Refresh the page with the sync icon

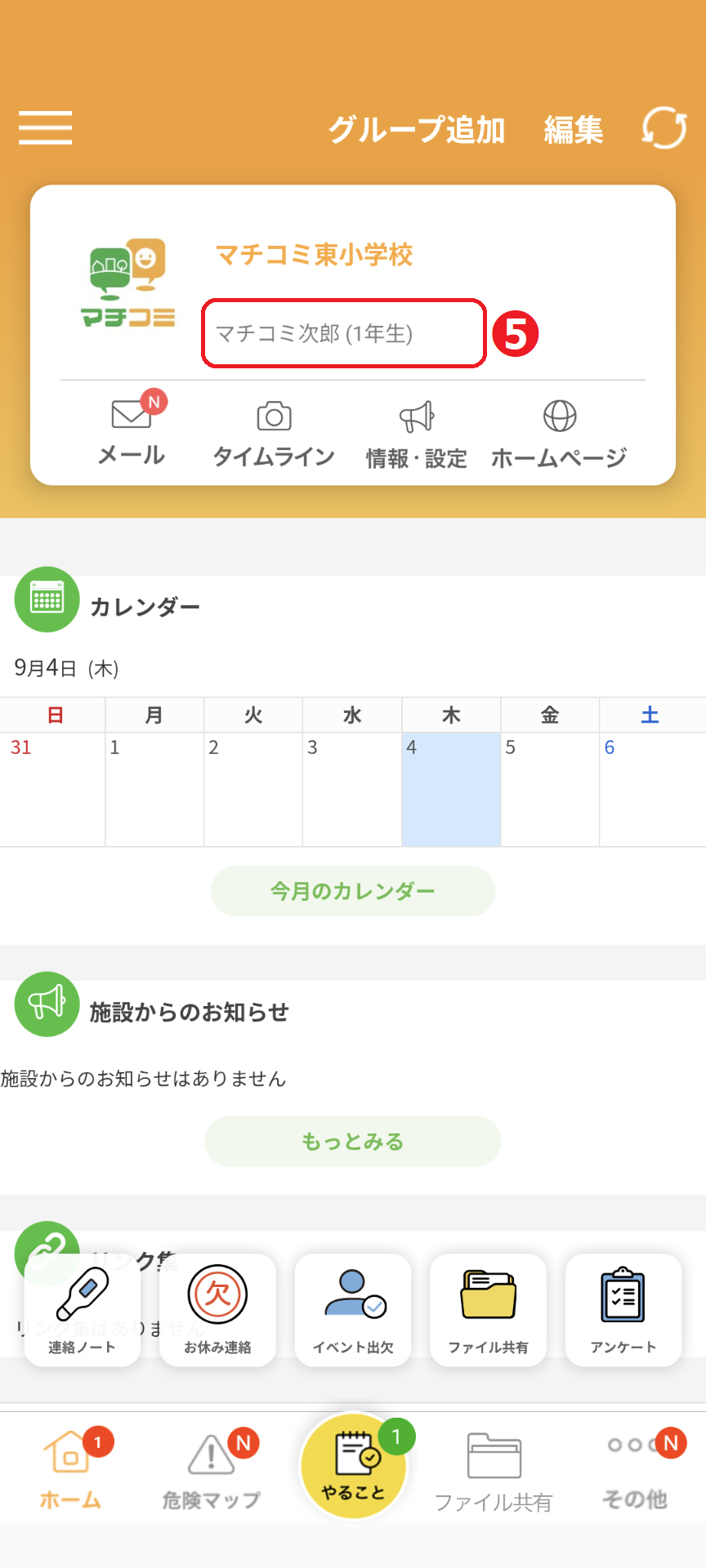(x=664, y=128)
